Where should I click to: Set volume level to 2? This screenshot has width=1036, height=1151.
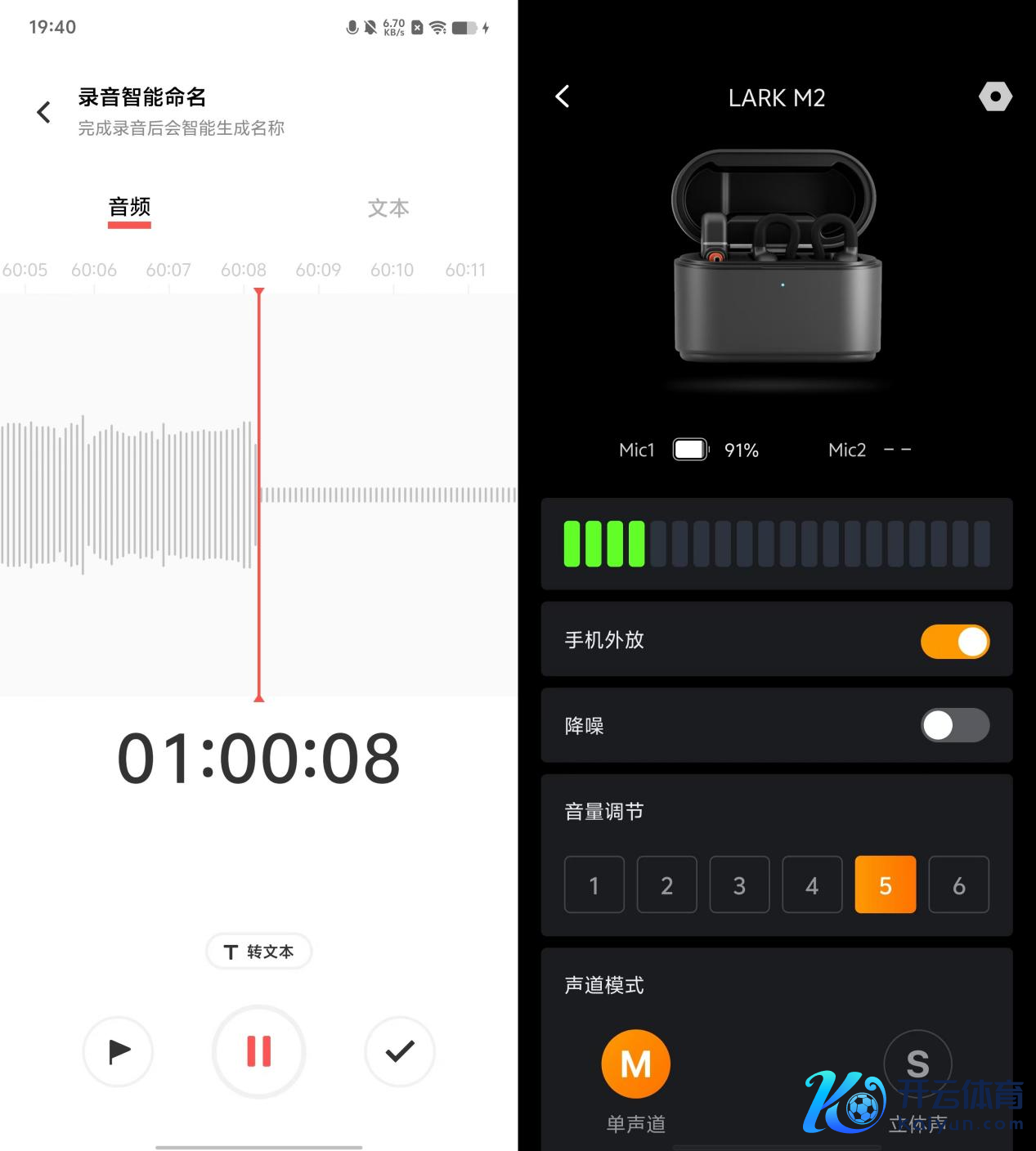[x=666, y=885]
